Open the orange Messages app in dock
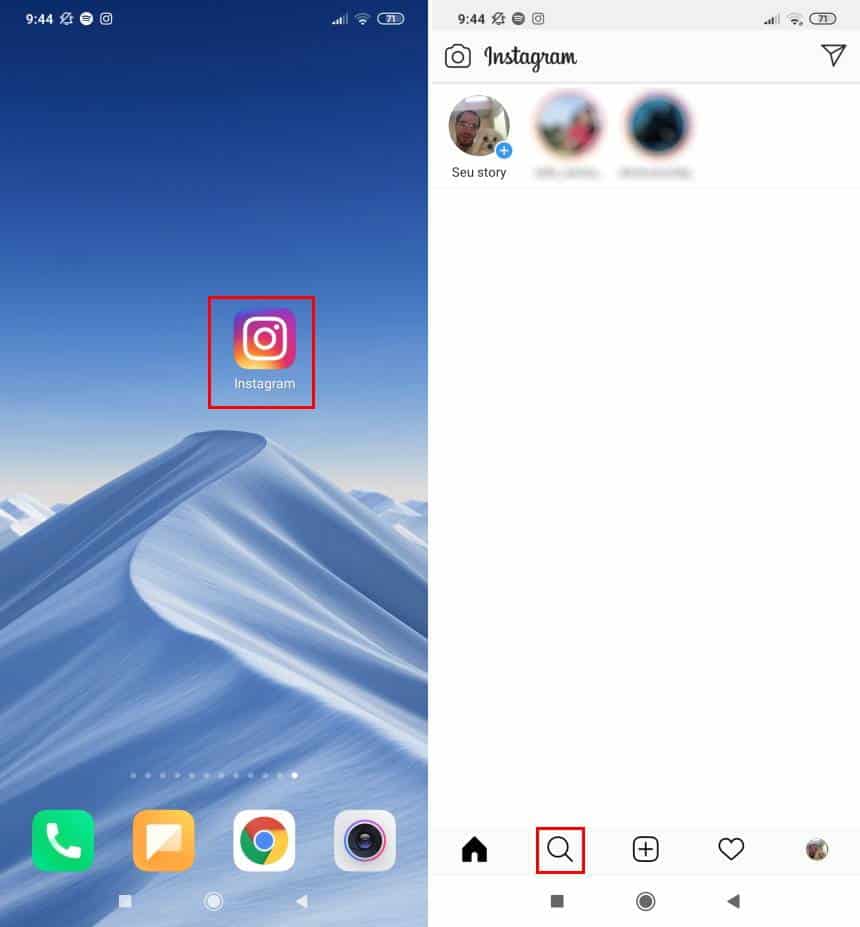860x927 pixels. (163, 841)
